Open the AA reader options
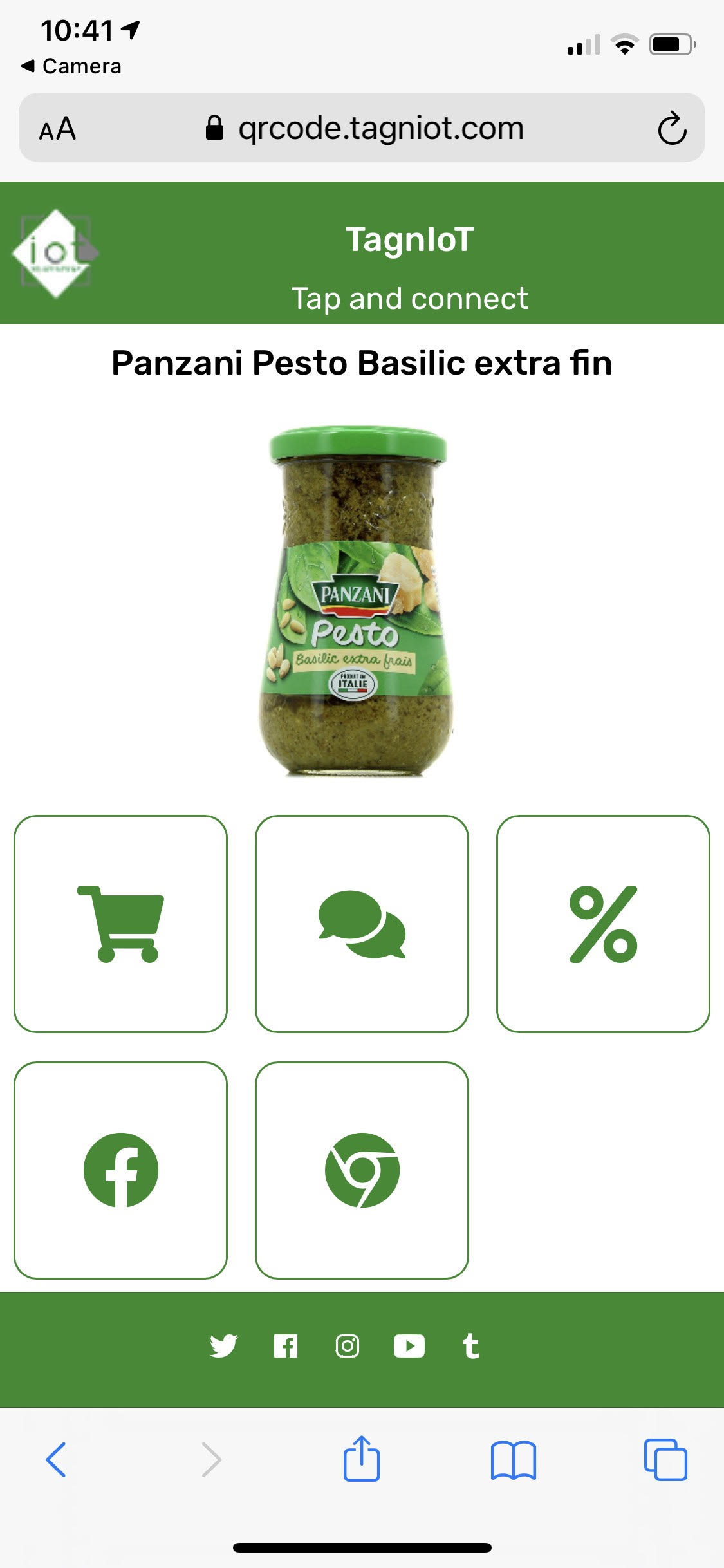The image size is (724, 1568). 57,129
